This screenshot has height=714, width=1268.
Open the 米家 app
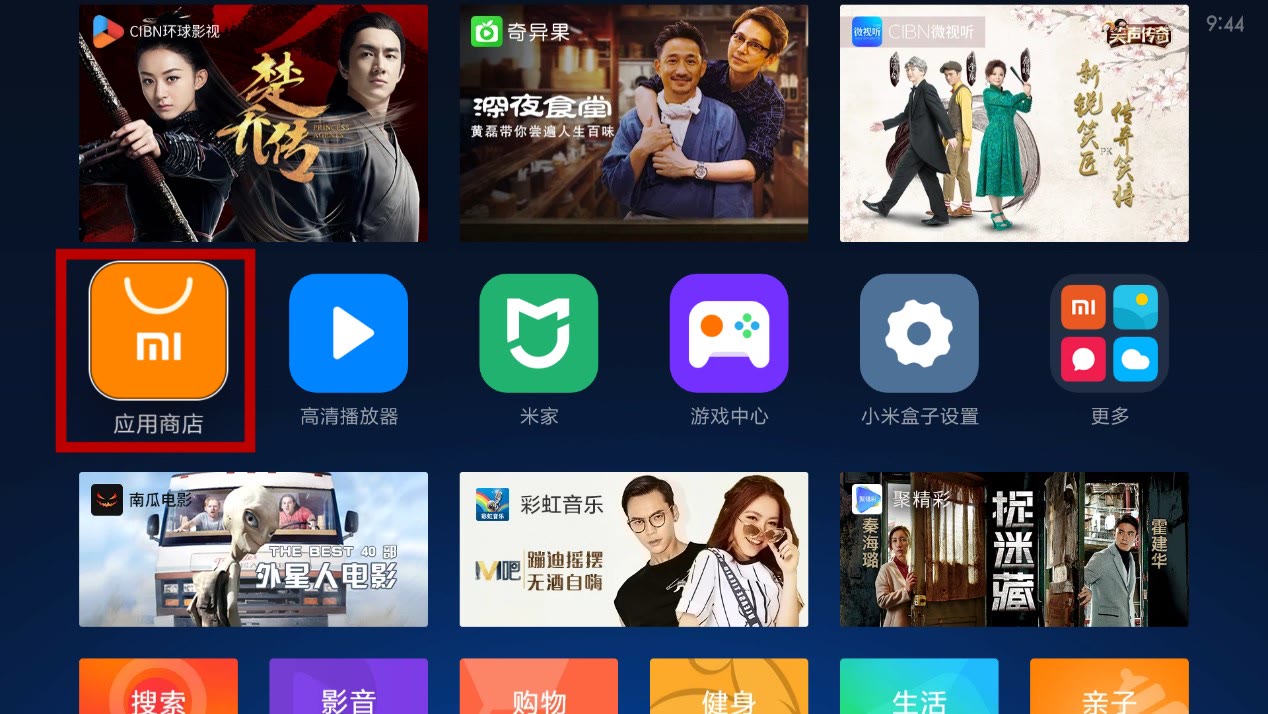[x=538, y=333]
